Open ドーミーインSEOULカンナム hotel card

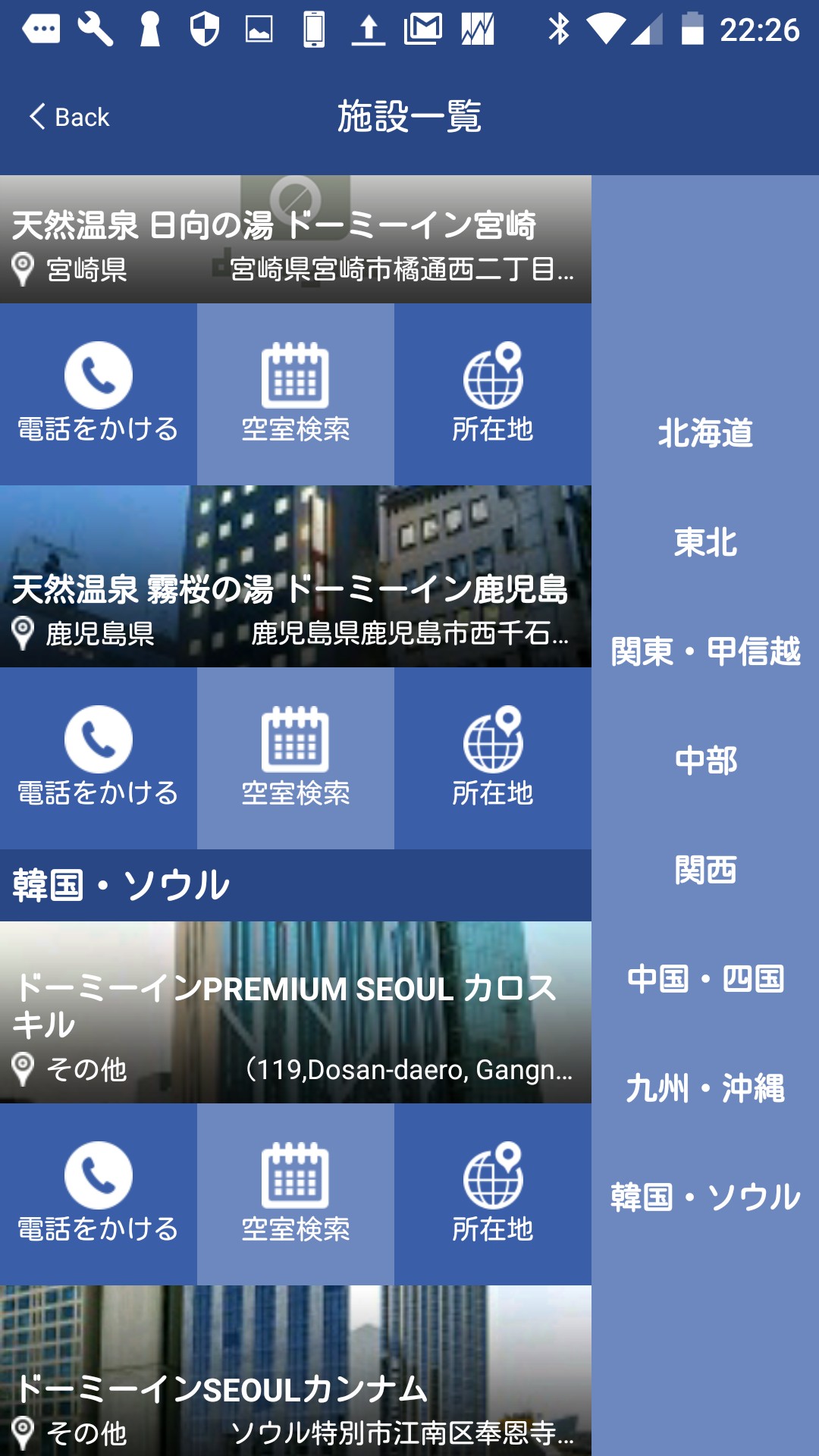[295, 1371]
